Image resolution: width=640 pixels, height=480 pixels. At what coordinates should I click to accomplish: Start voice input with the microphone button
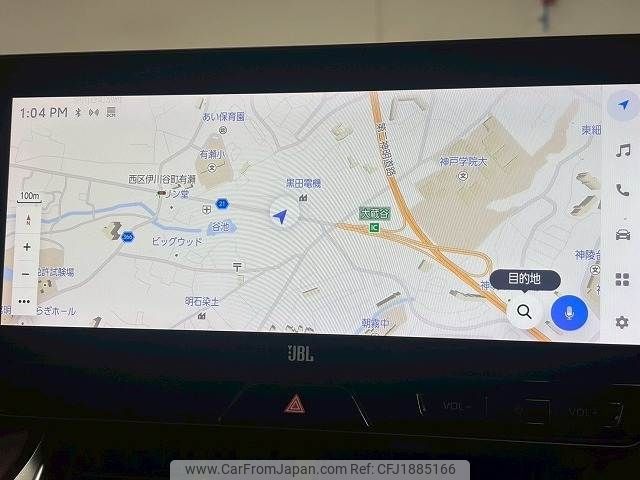coord(569,312)
